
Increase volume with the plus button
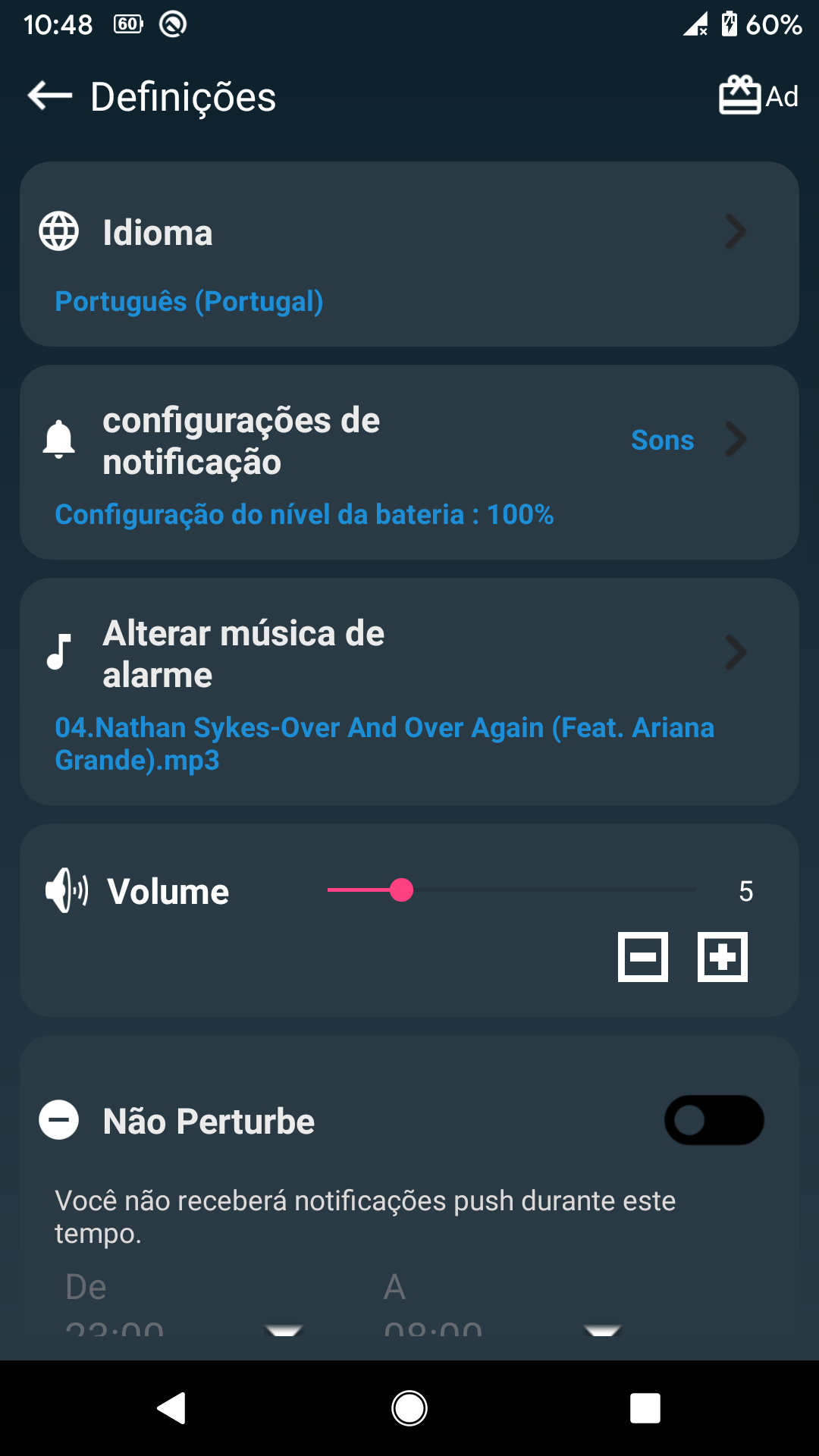(723, 957)
